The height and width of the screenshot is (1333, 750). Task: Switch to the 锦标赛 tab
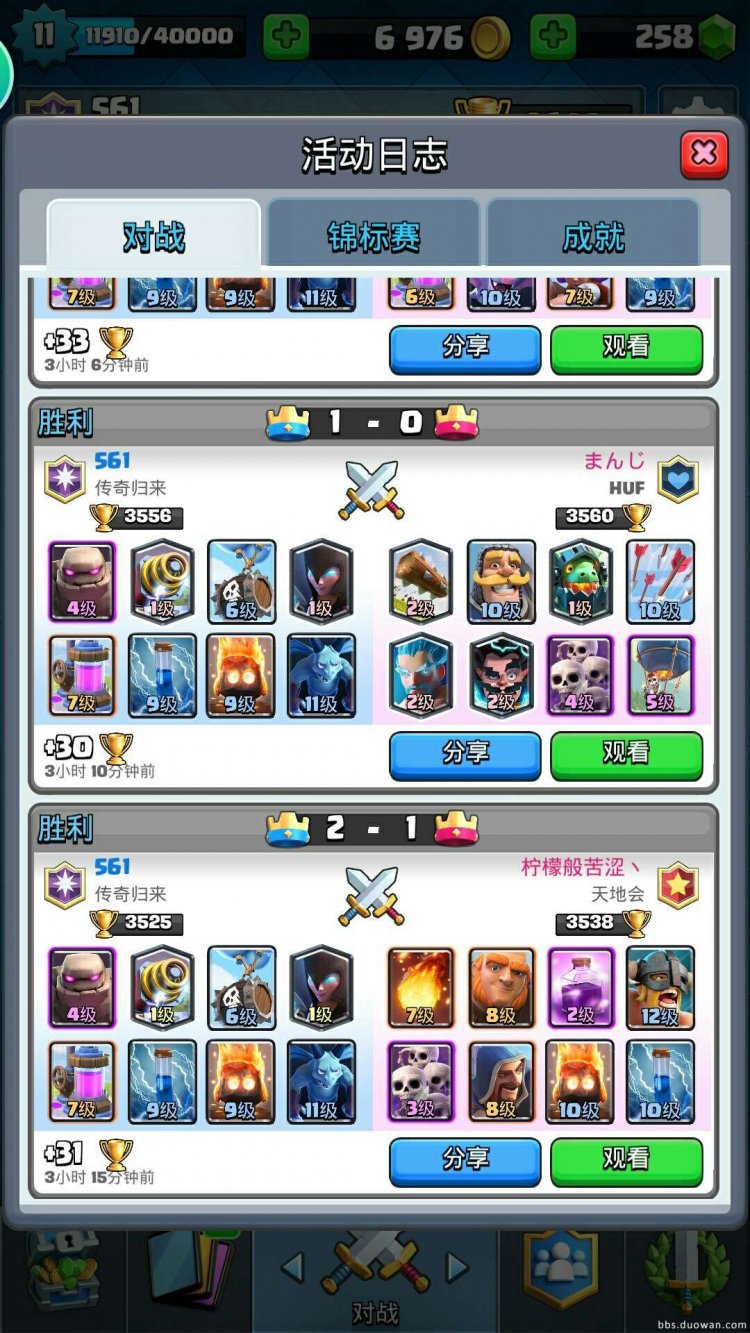coord(374,236)
